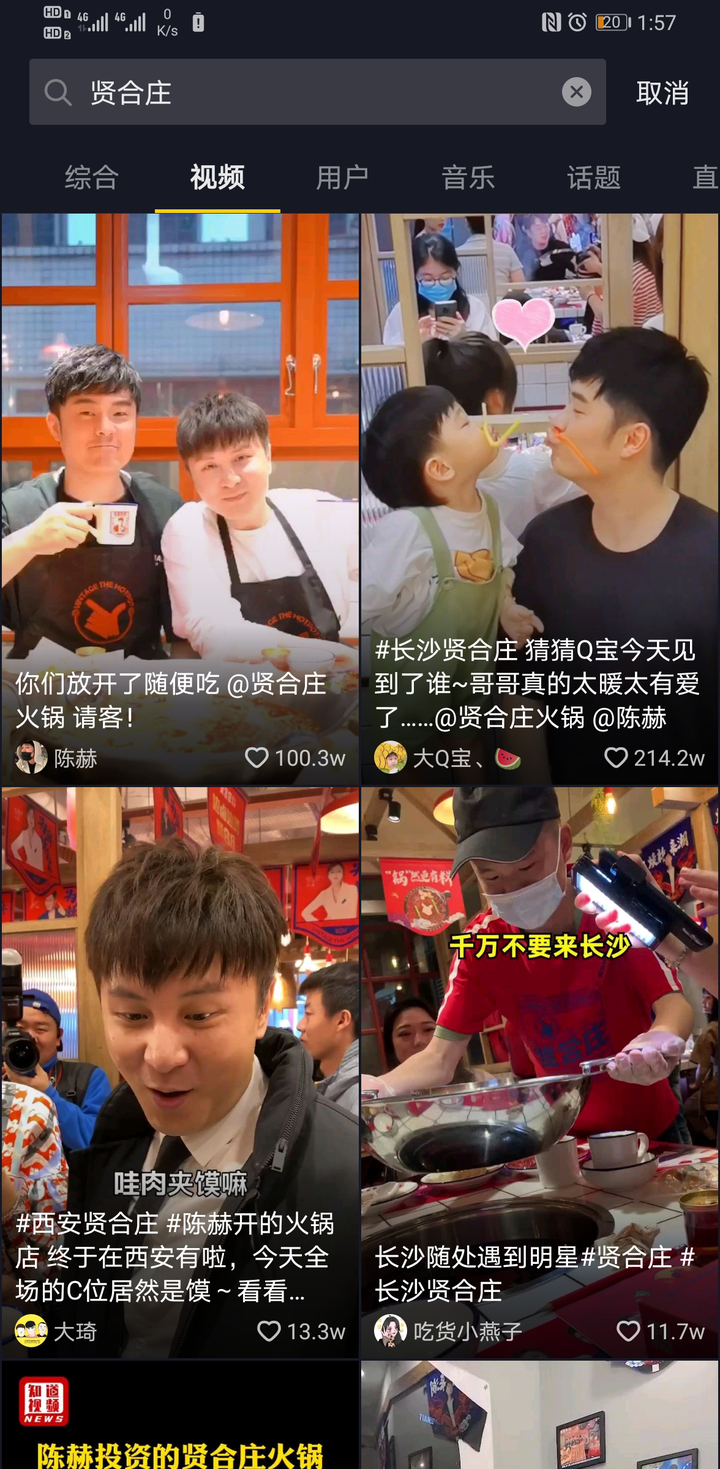Select the 视频 tab
The height and width of the screenshot is (1469, 720).
[x=217, y=178]
